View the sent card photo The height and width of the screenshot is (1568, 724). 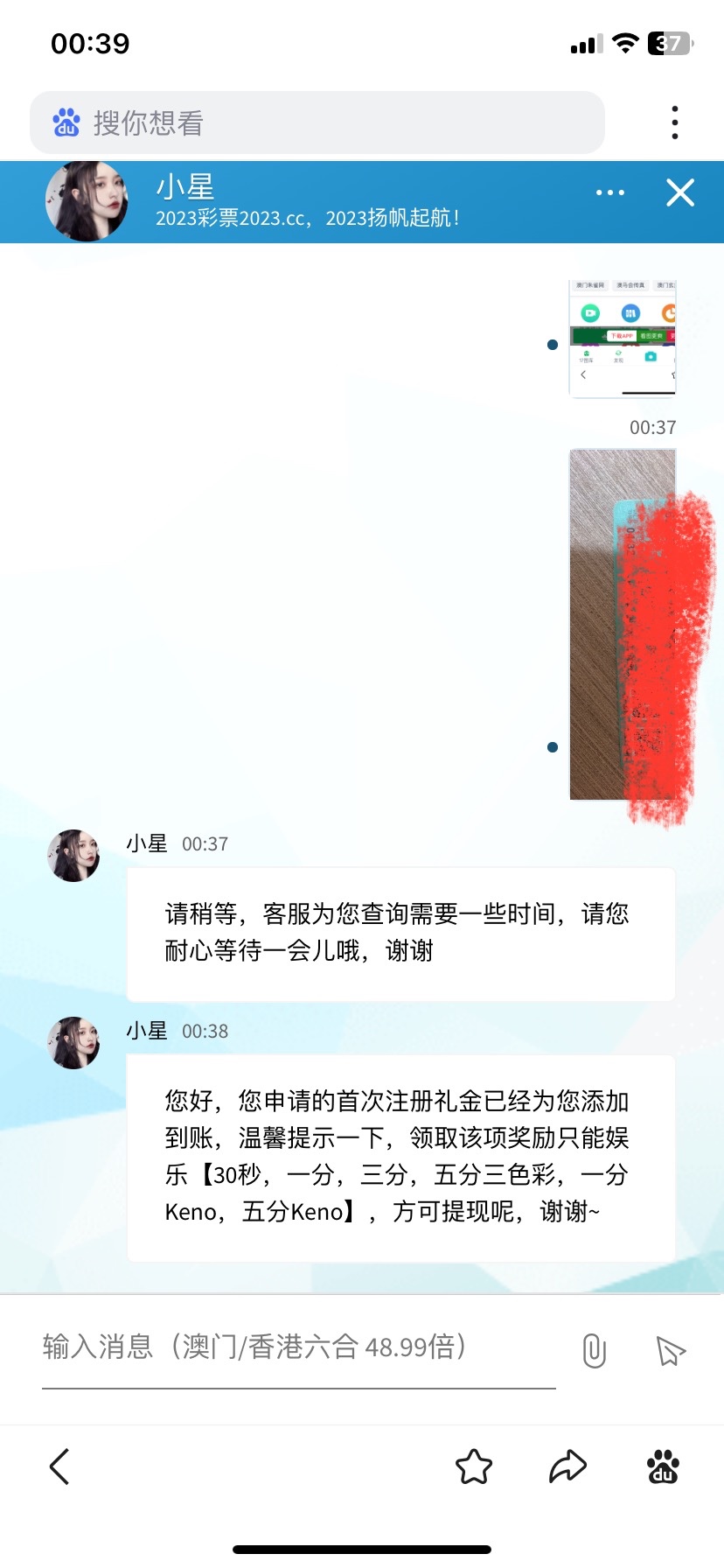click(x=623, y=625)
